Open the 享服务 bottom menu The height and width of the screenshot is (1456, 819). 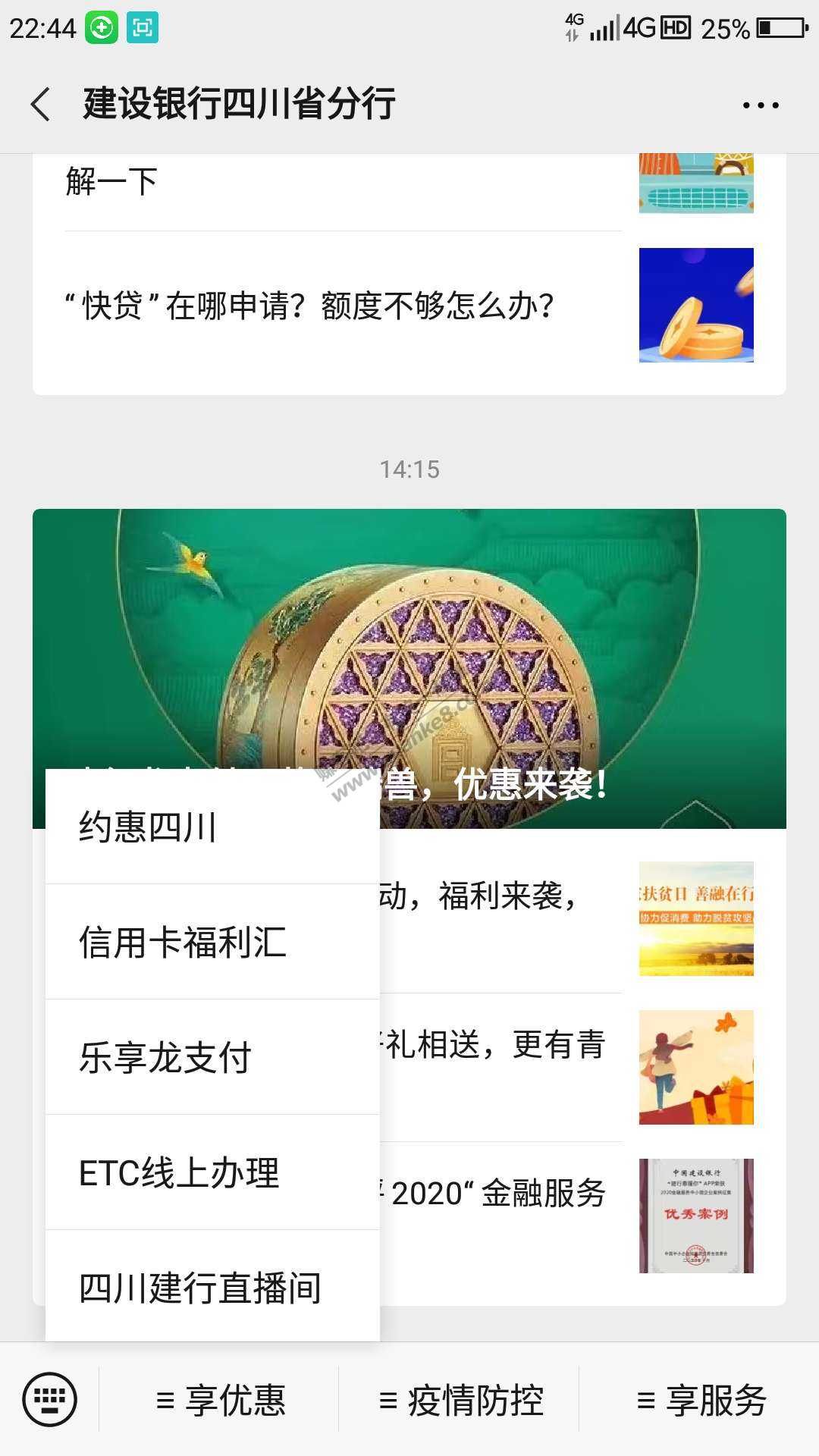point(701,1400)
